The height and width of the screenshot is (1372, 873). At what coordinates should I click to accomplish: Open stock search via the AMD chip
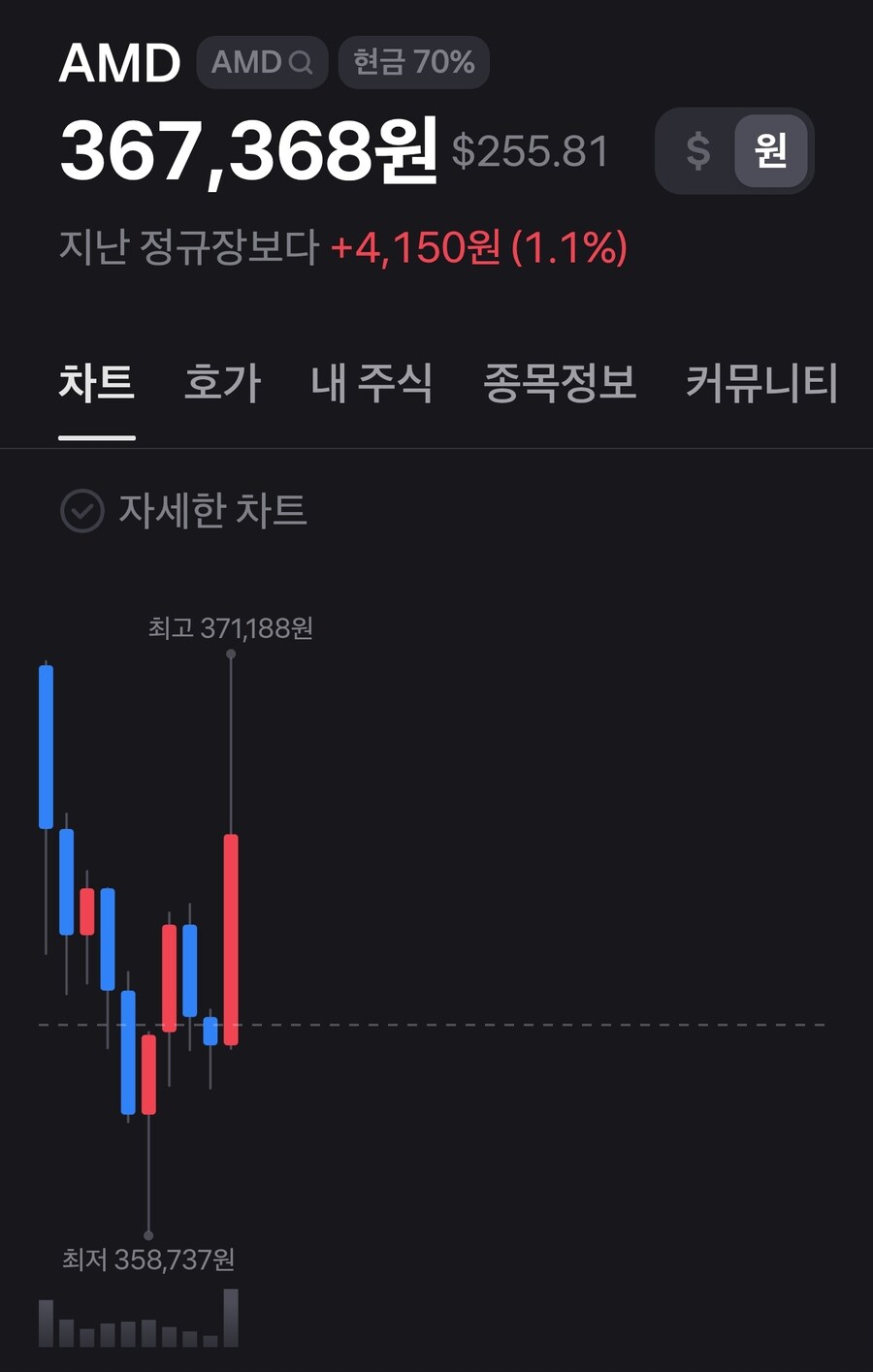[x=260, y=62]
